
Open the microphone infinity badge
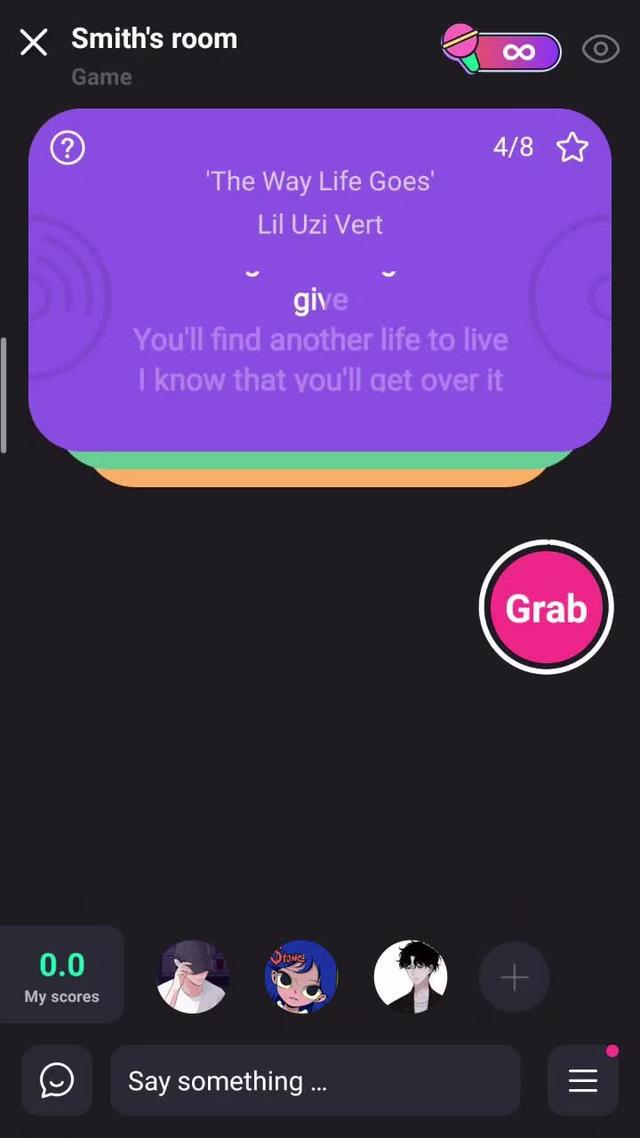[x=502, y=50]
